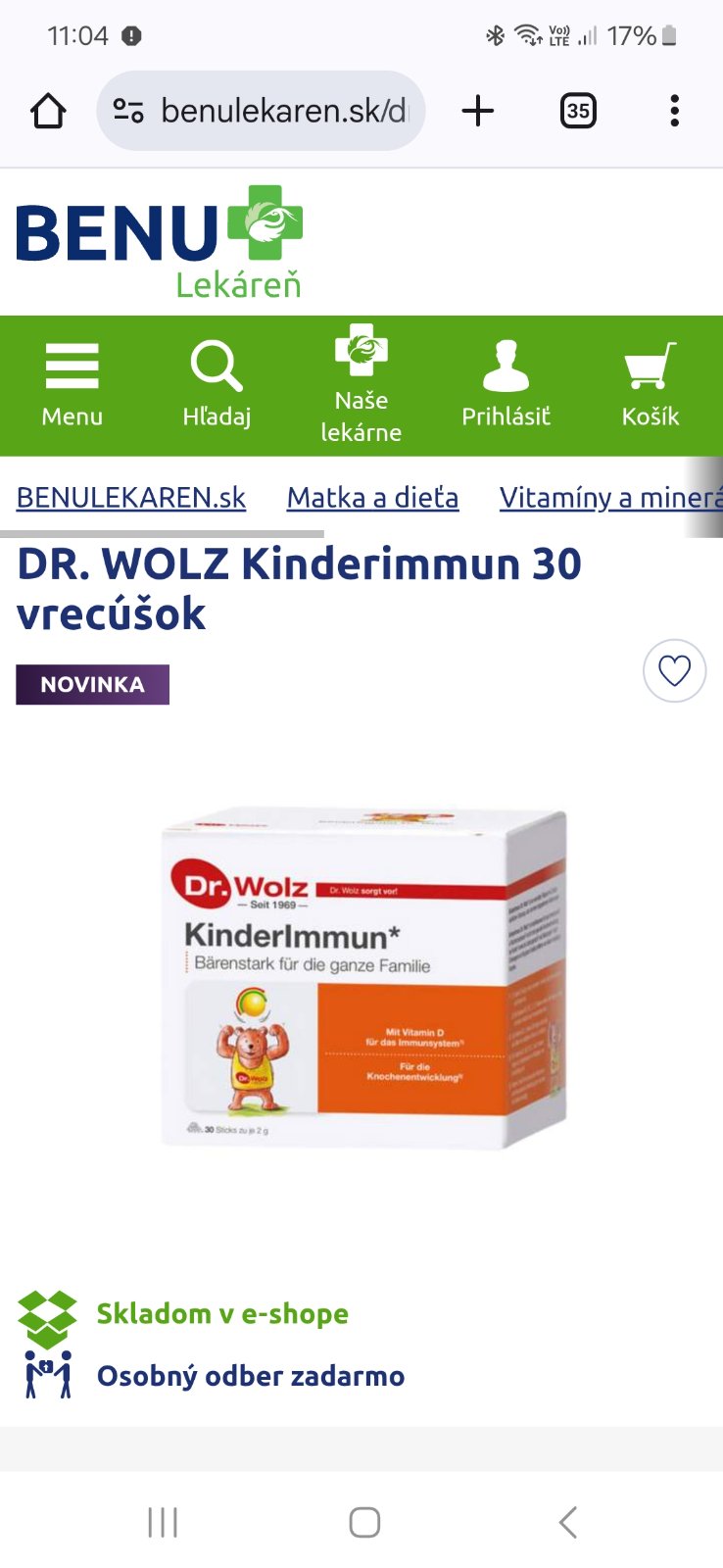Open the Vitamíny a minerály breadcrumb
Image resolution: width=723 pixels, height=1568 pixels.
(x=607, y=498)
